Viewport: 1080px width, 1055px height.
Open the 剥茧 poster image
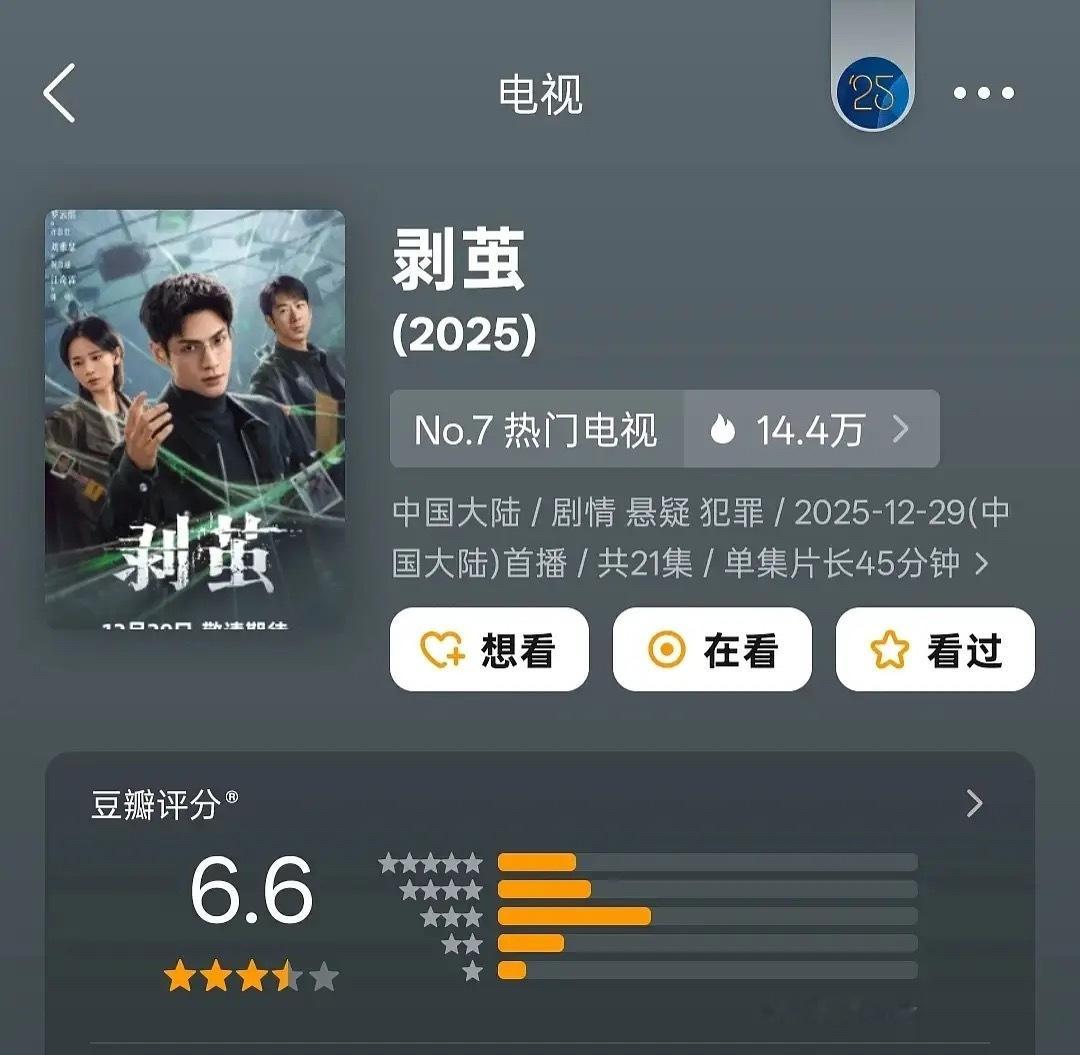195,420
